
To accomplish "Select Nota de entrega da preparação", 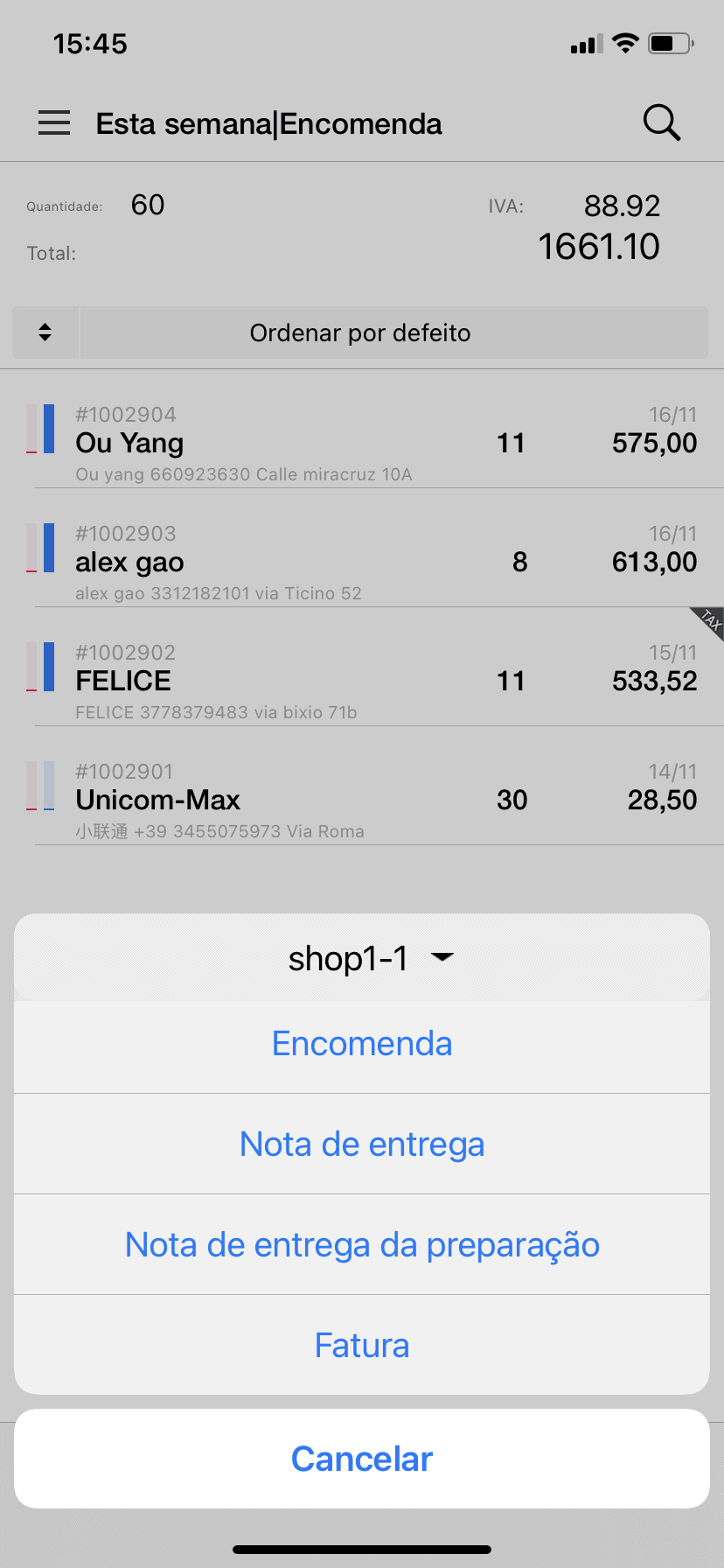I will [x=362, y=1245].
